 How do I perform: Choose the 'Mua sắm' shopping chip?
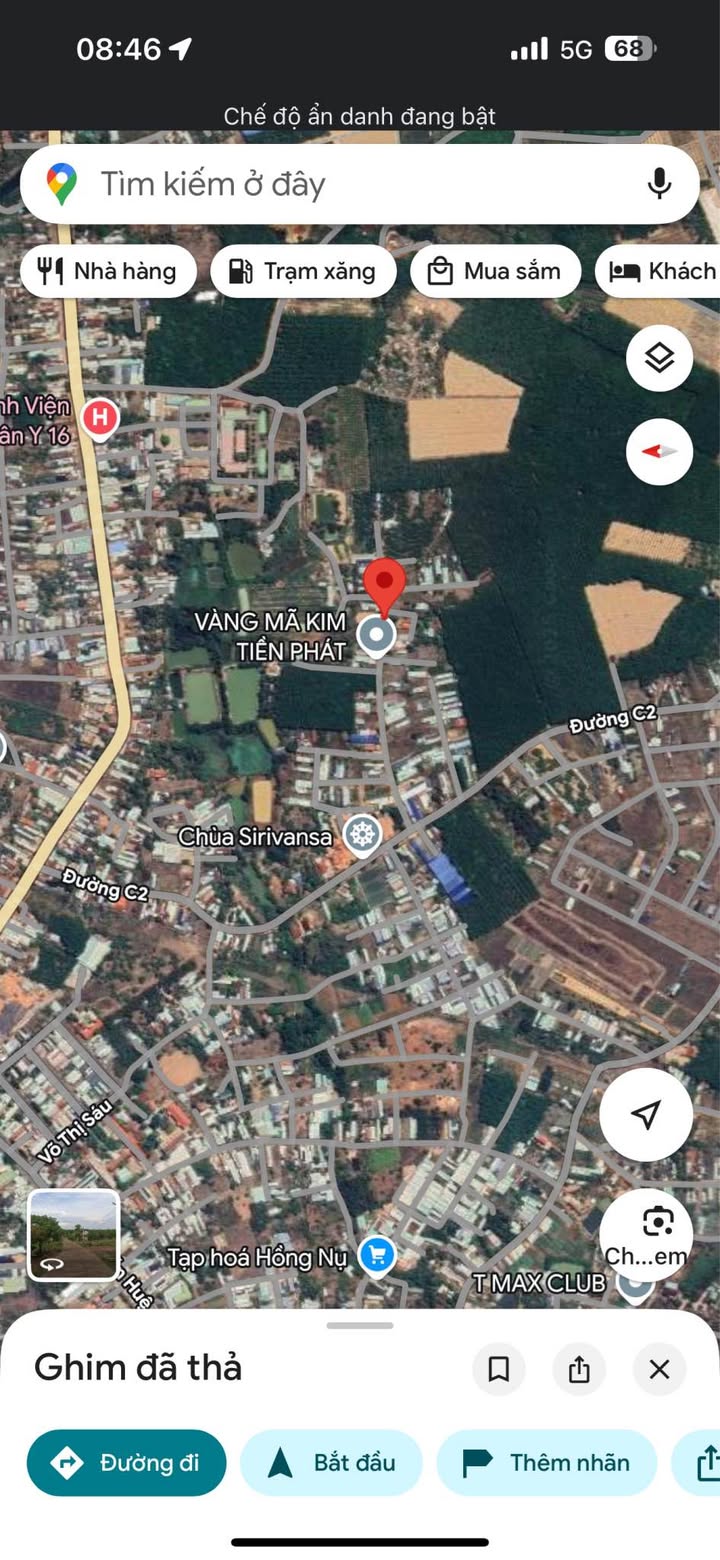pos(495,271)
